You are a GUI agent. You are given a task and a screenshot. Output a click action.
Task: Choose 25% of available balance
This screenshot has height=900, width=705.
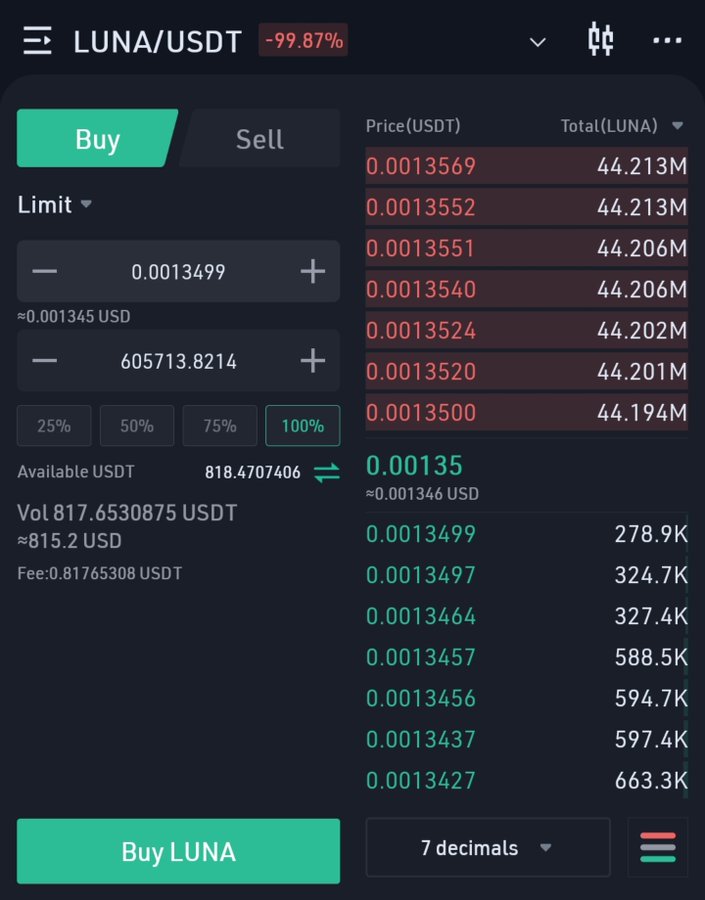[54, 426]
